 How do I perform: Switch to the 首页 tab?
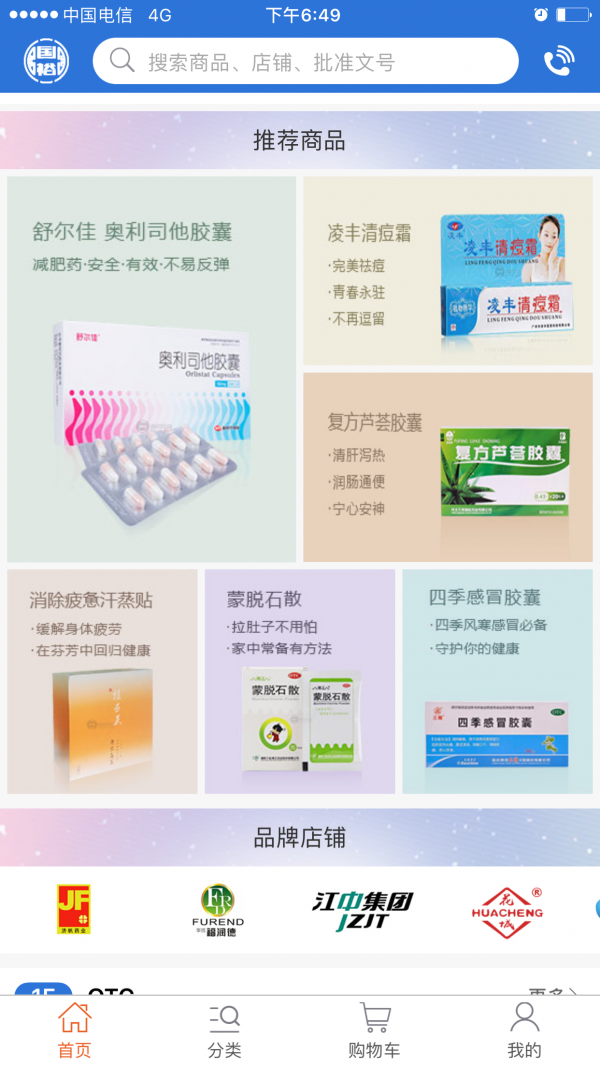(x=74, y=1030)
